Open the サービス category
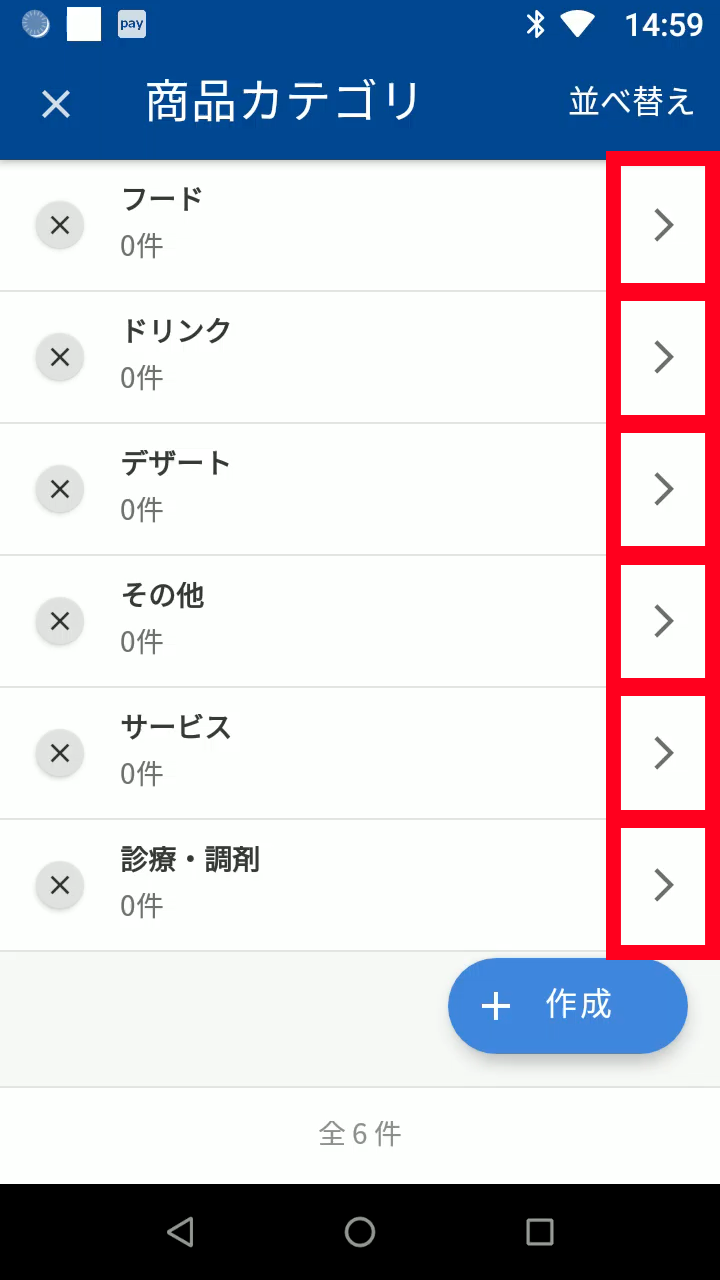720x1280 pixels. pos(663,753)
